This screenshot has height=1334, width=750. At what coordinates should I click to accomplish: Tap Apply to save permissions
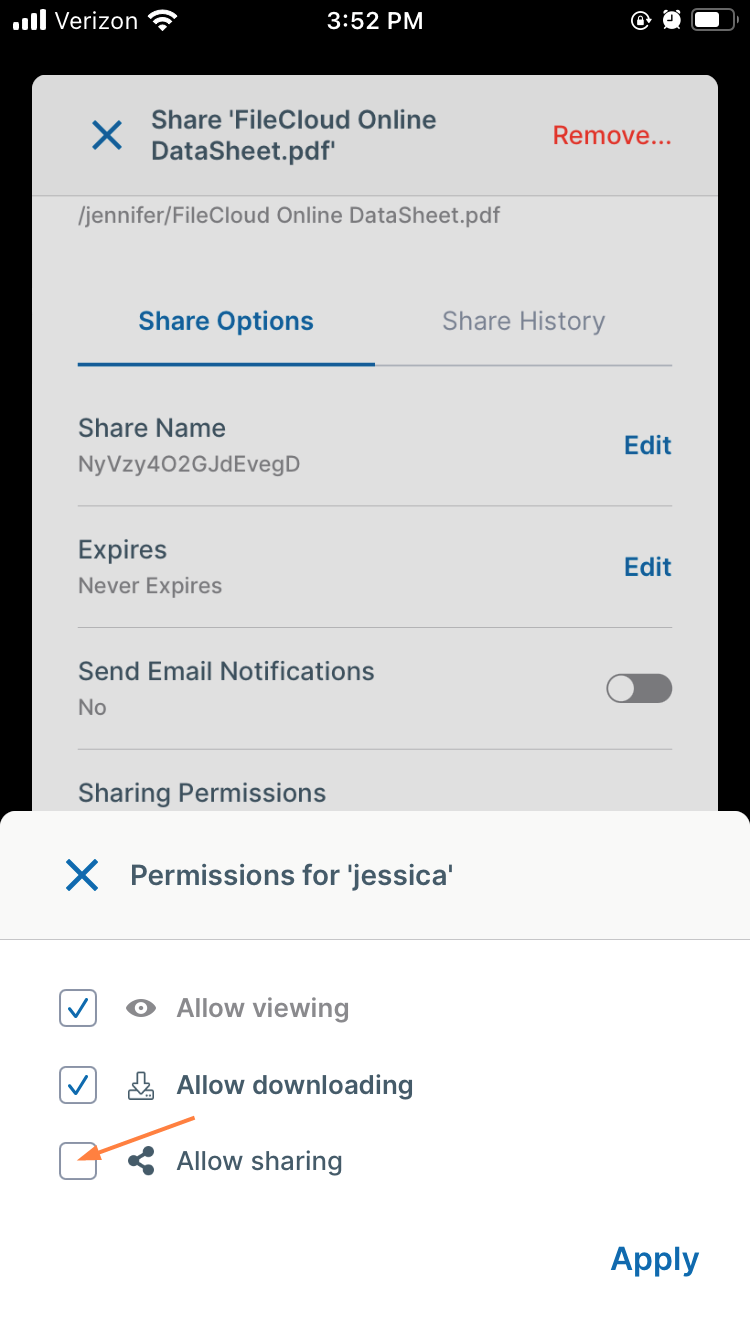tap(655, 1260)
